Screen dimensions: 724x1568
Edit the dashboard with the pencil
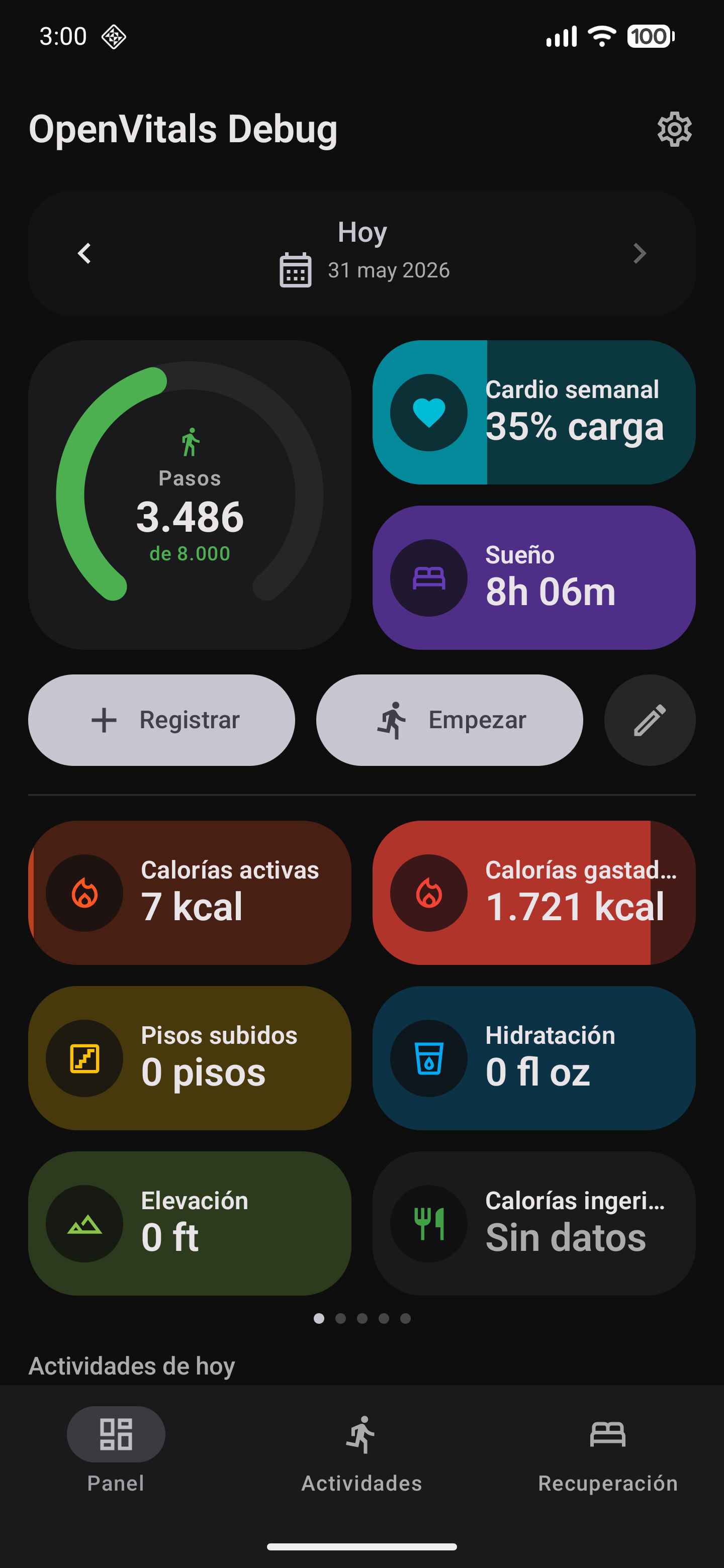click(x=650, y=720)
